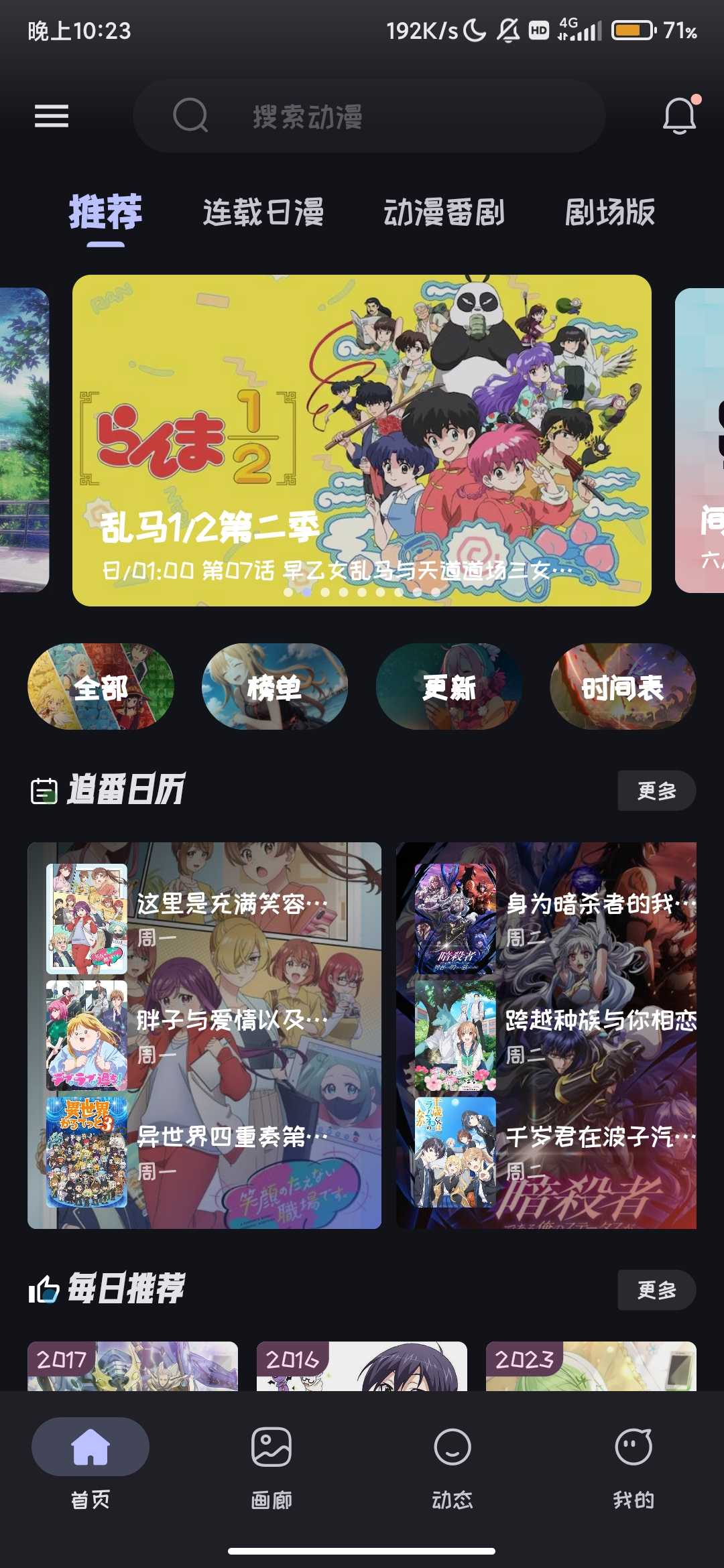Screen dimensions: 724x1568
Task: Switch to the 剧场版 tab
Action: [x=610, y=213]
